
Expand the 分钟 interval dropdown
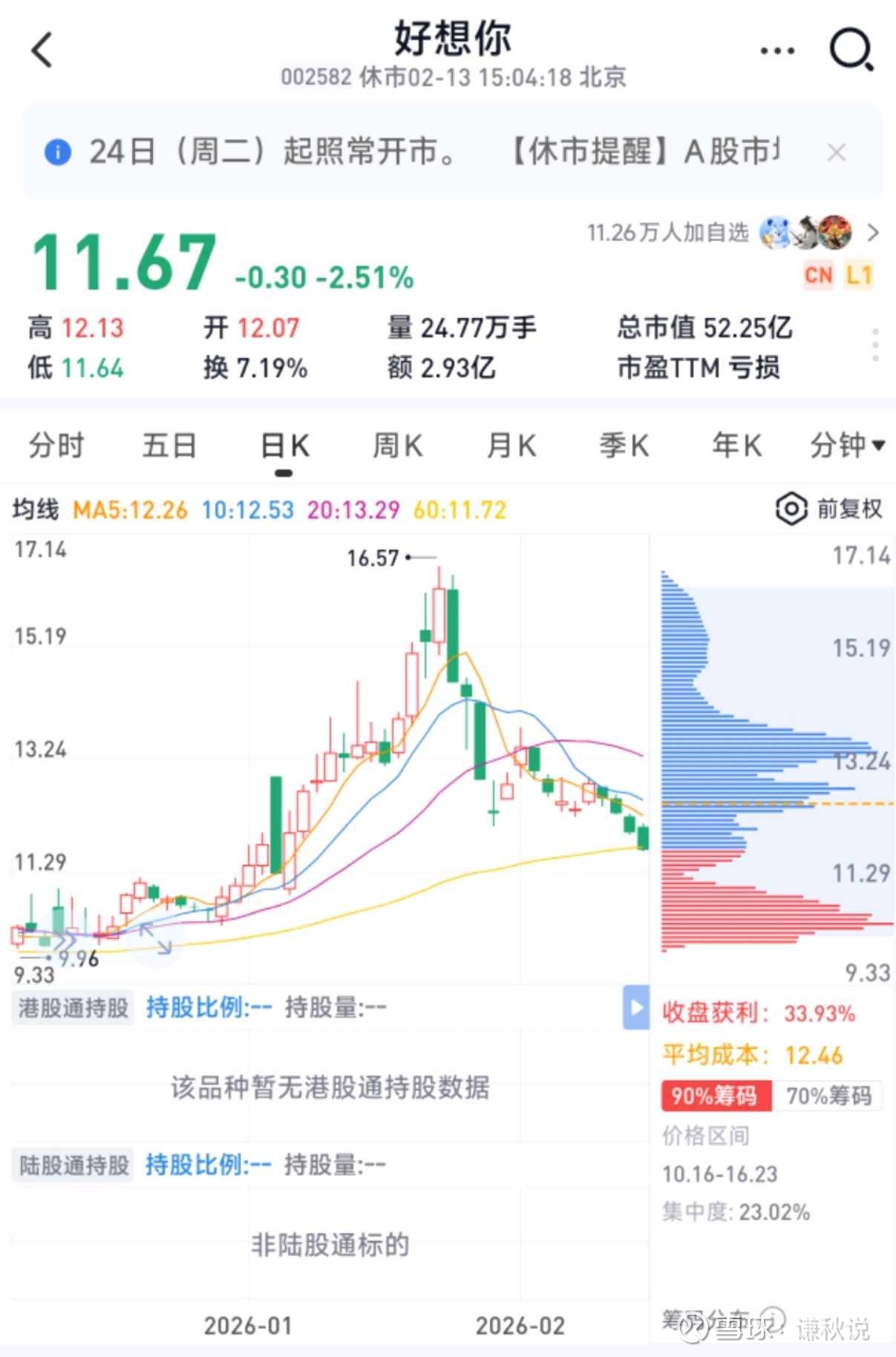[x=847, y=446]
